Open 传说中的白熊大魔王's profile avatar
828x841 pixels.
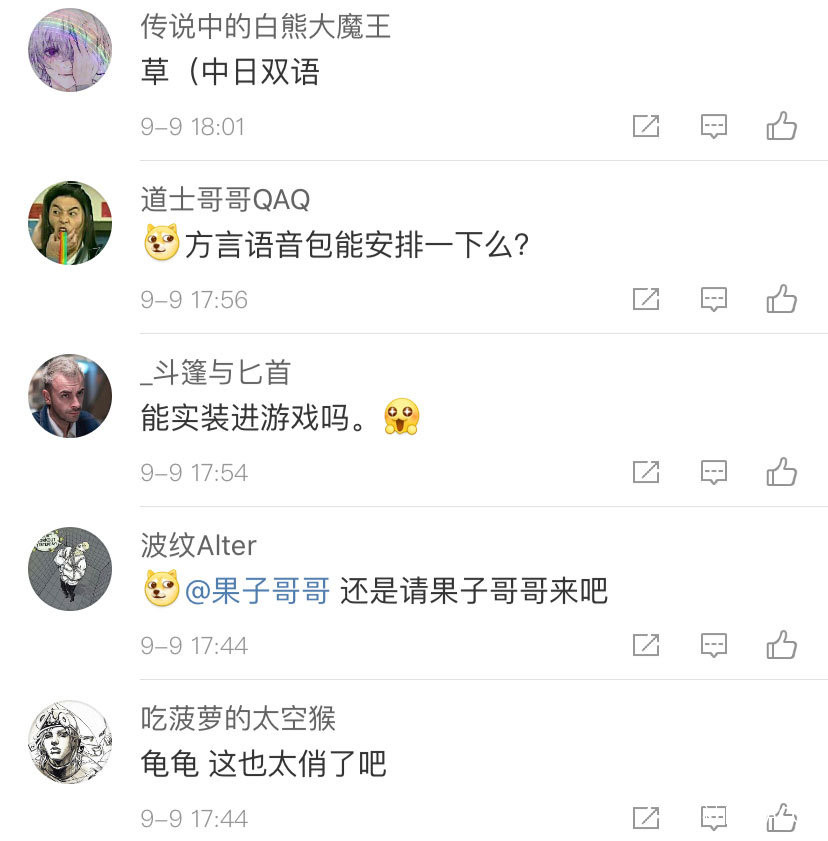tap(70, 50)
